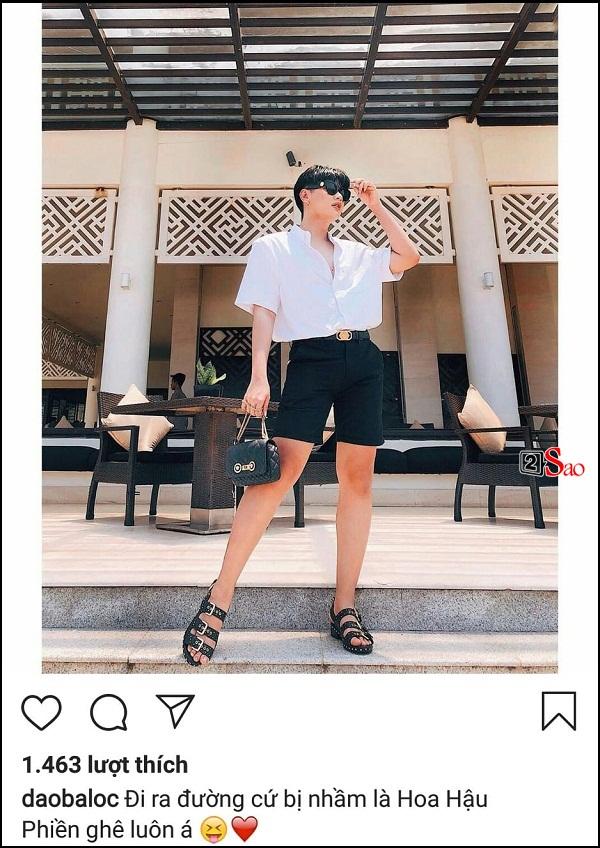Tap the post photo
Image resolution: width=600 pixels, height=848 pixels.
300,338
